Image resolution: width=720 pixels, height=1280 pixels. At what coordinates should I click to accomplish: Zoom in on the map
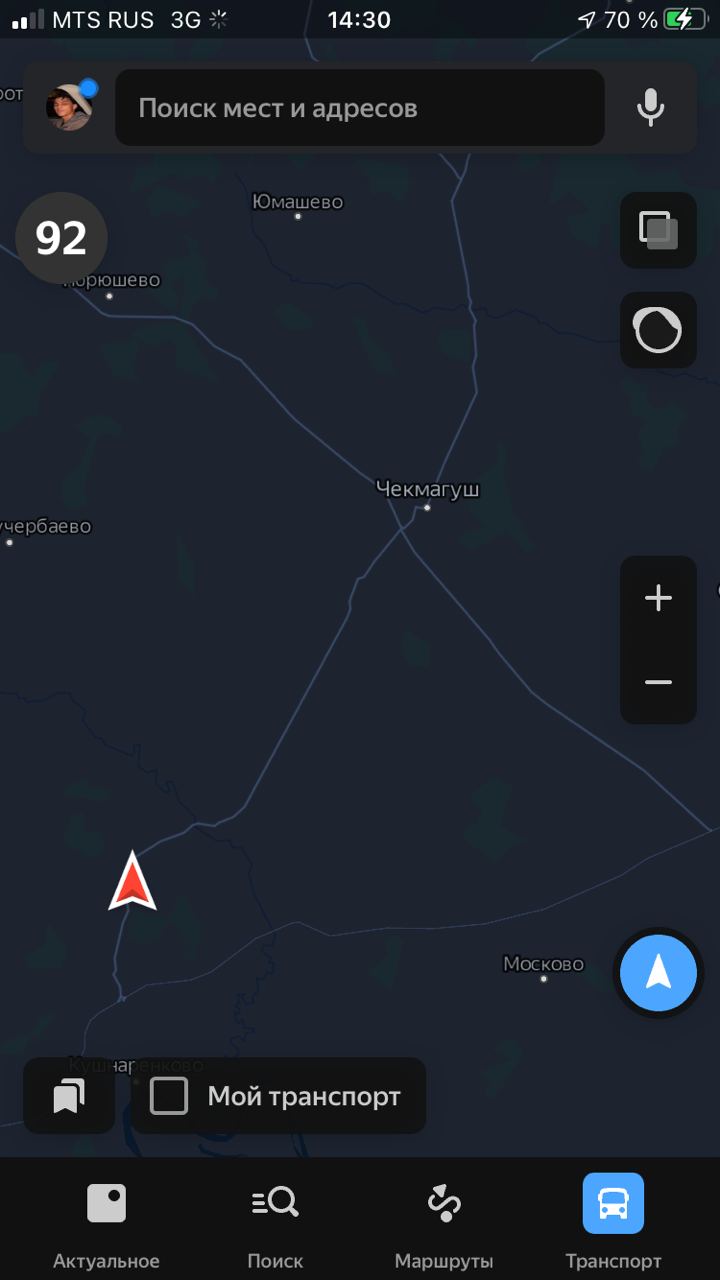pyautogui.click(x=658, y=599)
